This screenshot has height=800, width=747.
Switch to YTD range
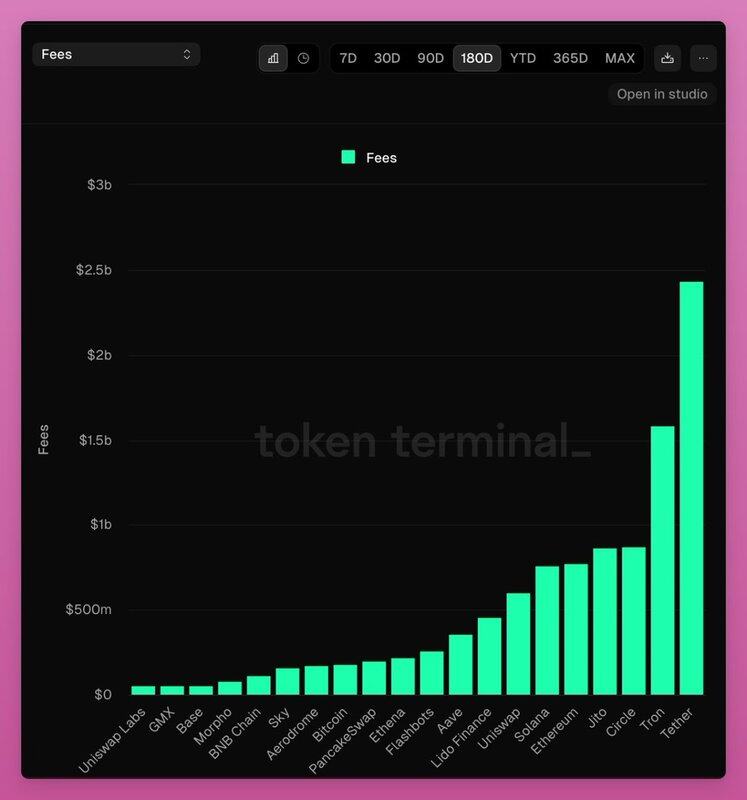[523, 58]
